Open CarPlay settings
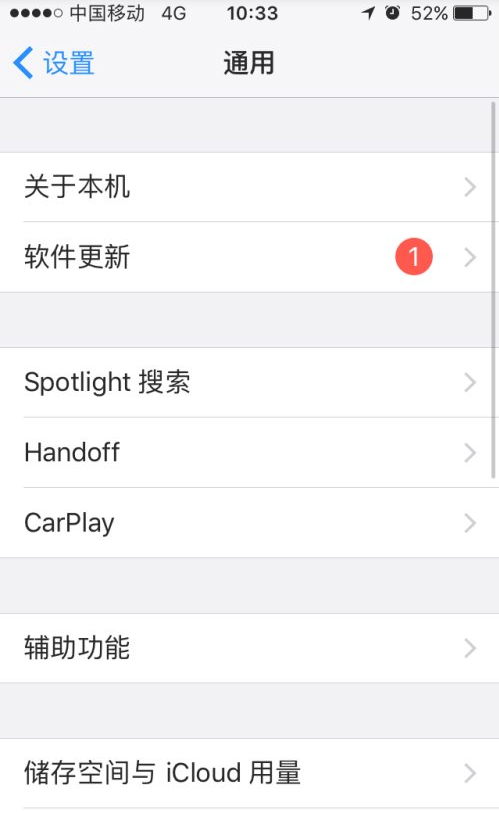 249,523
